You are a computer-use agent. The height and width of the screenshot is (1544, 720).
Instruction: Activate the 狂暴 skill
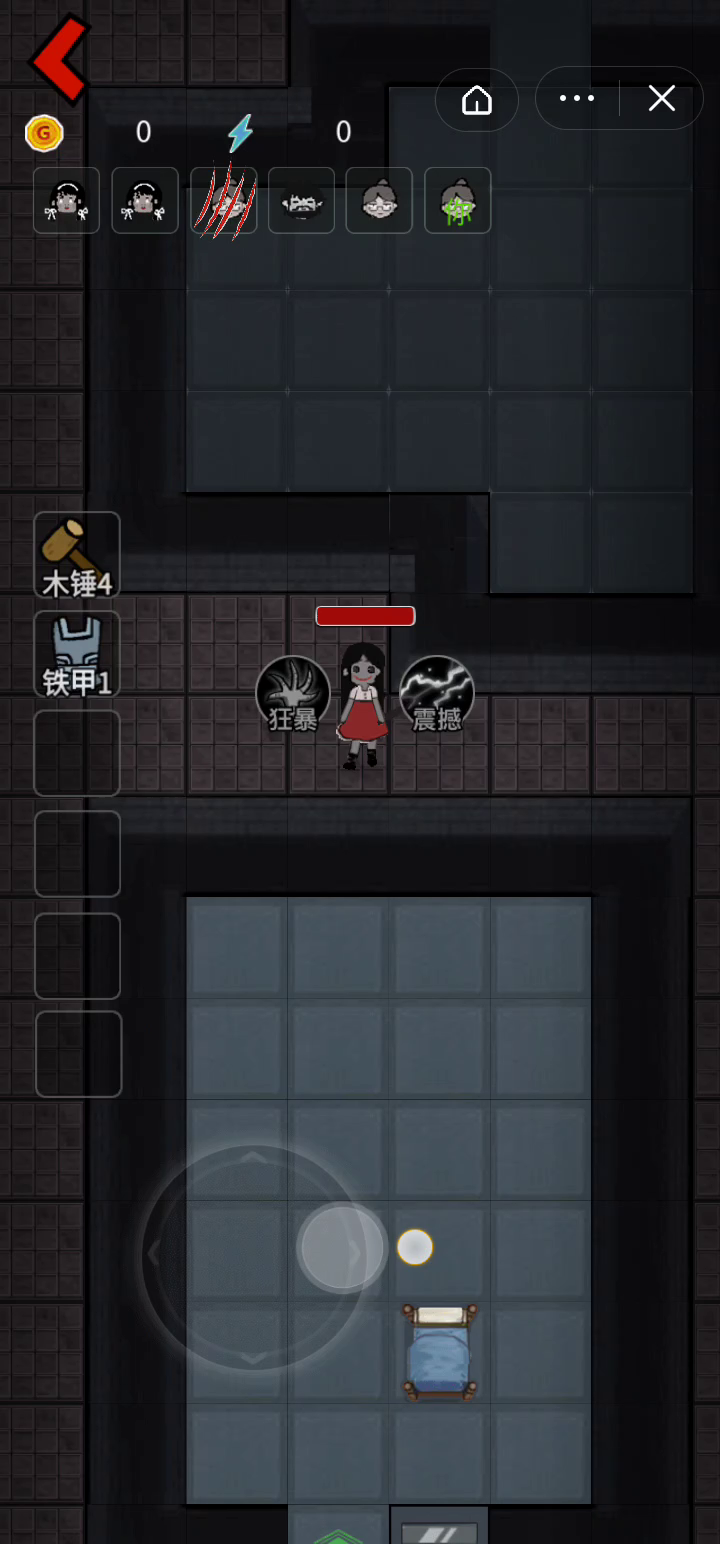click(x=293, y=693)
